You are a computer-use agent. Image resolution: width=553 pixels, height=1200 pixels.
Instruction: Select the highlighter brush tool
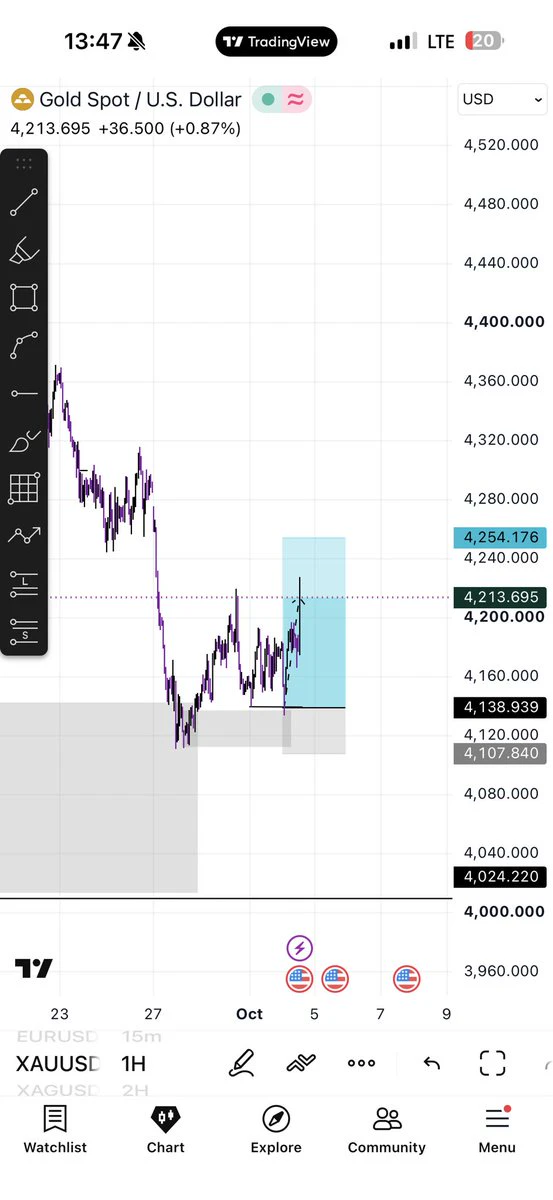click(x=24, y=250)
